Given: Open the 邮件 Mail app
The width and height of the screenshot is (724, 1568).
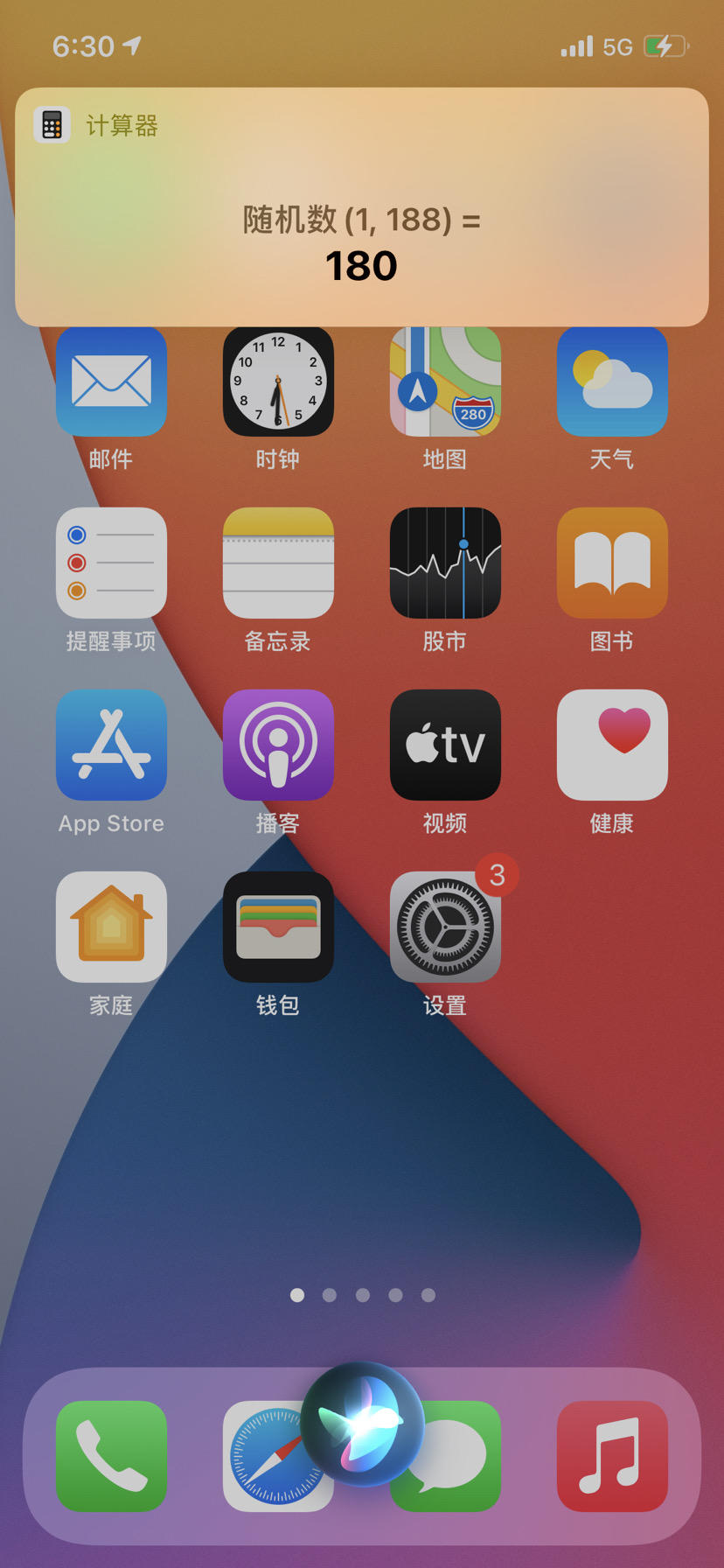Looking at the screenshot, I should pyautogui.click(x=111, y=382).
